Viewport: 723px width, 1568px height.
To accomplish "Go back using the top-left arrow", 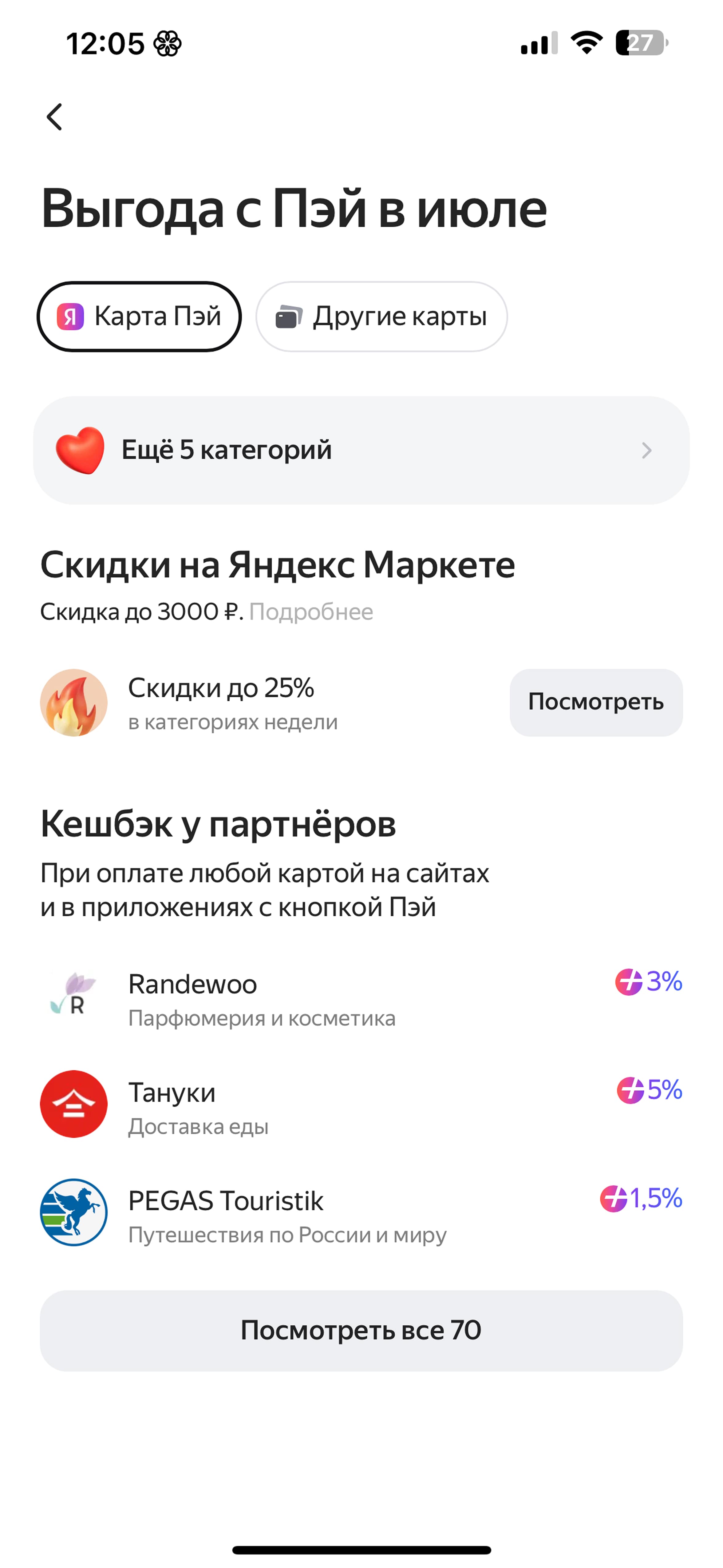I will point(55,116).
